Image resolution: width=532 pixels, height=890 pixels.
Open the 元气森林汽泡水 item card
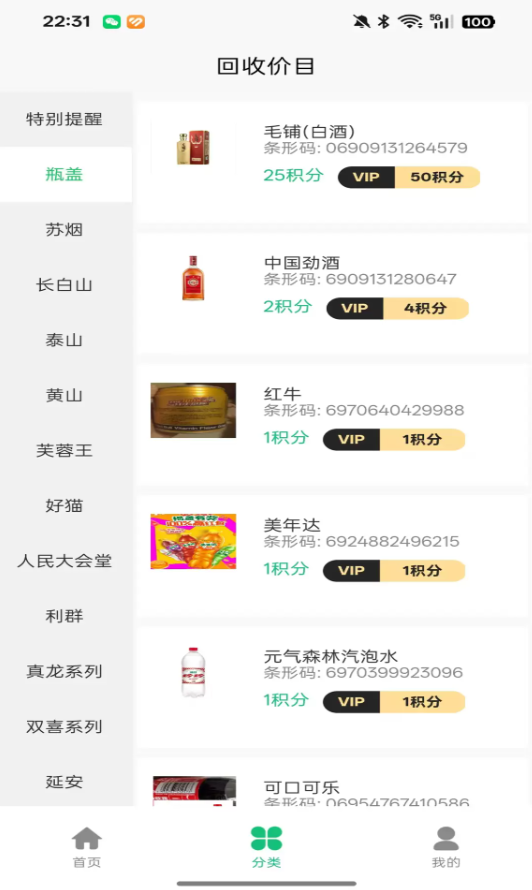coord(333,687)
